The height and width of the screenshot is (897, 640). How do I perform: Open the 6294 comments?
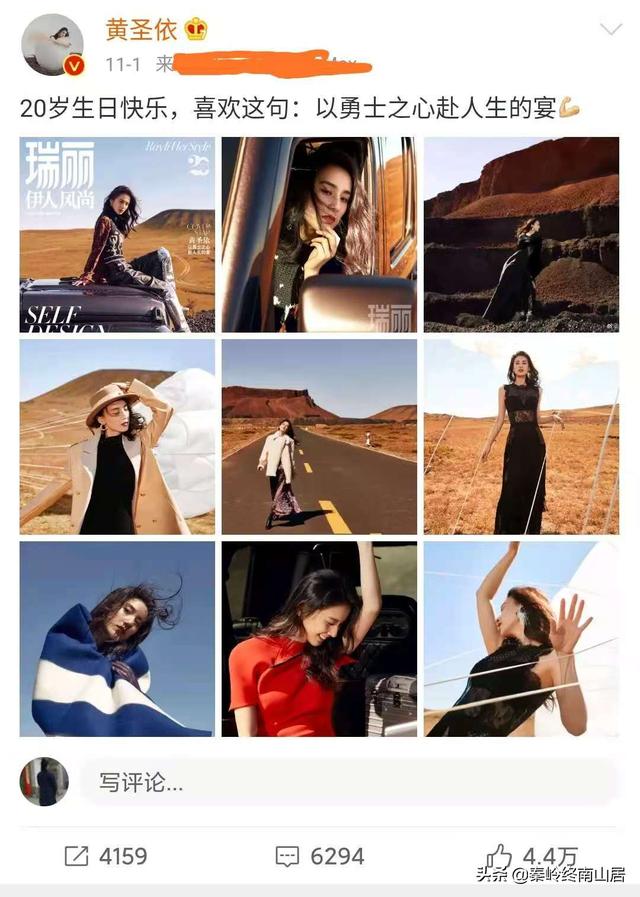tap(320, 856)
